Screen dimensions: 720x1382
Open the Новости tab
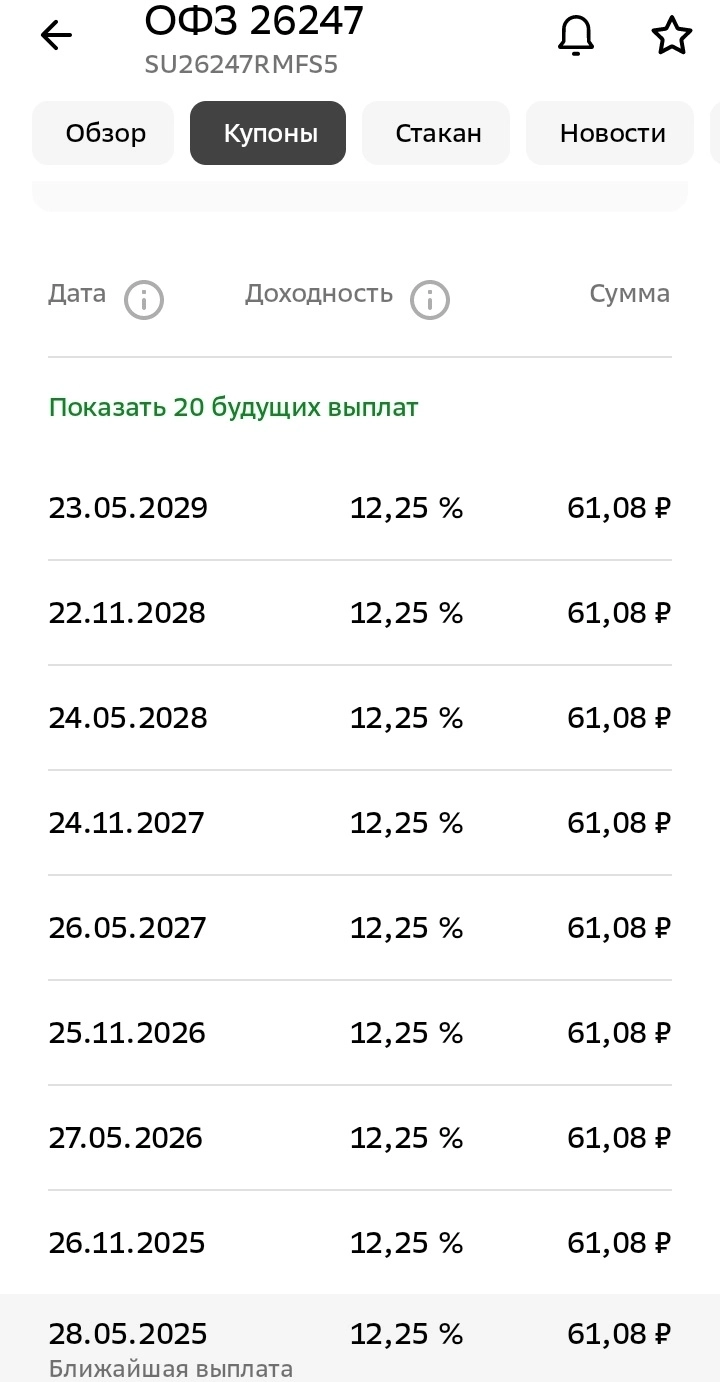609,132
